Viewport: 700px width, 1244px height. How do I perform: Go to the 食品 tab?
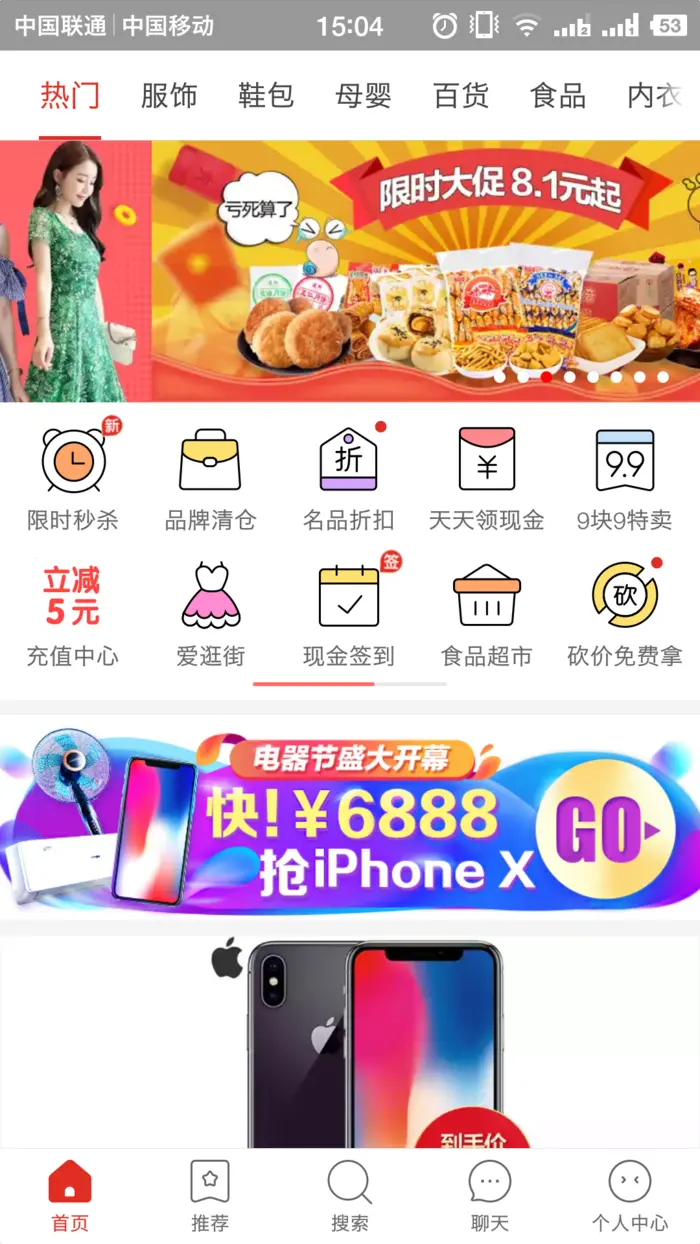(x=558, y=96)
